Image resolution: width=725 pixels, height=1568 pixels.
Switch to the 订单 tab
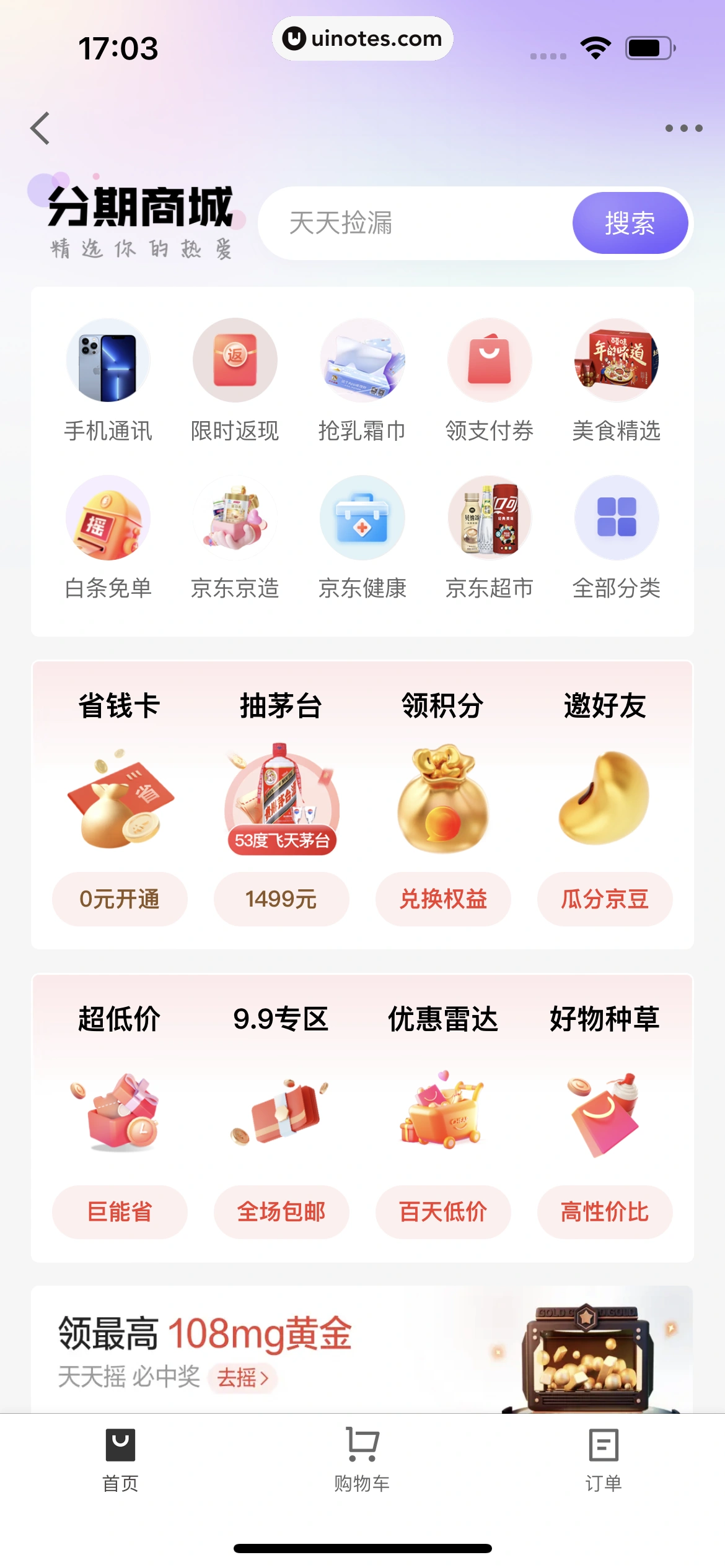[x=604, y=1460]
